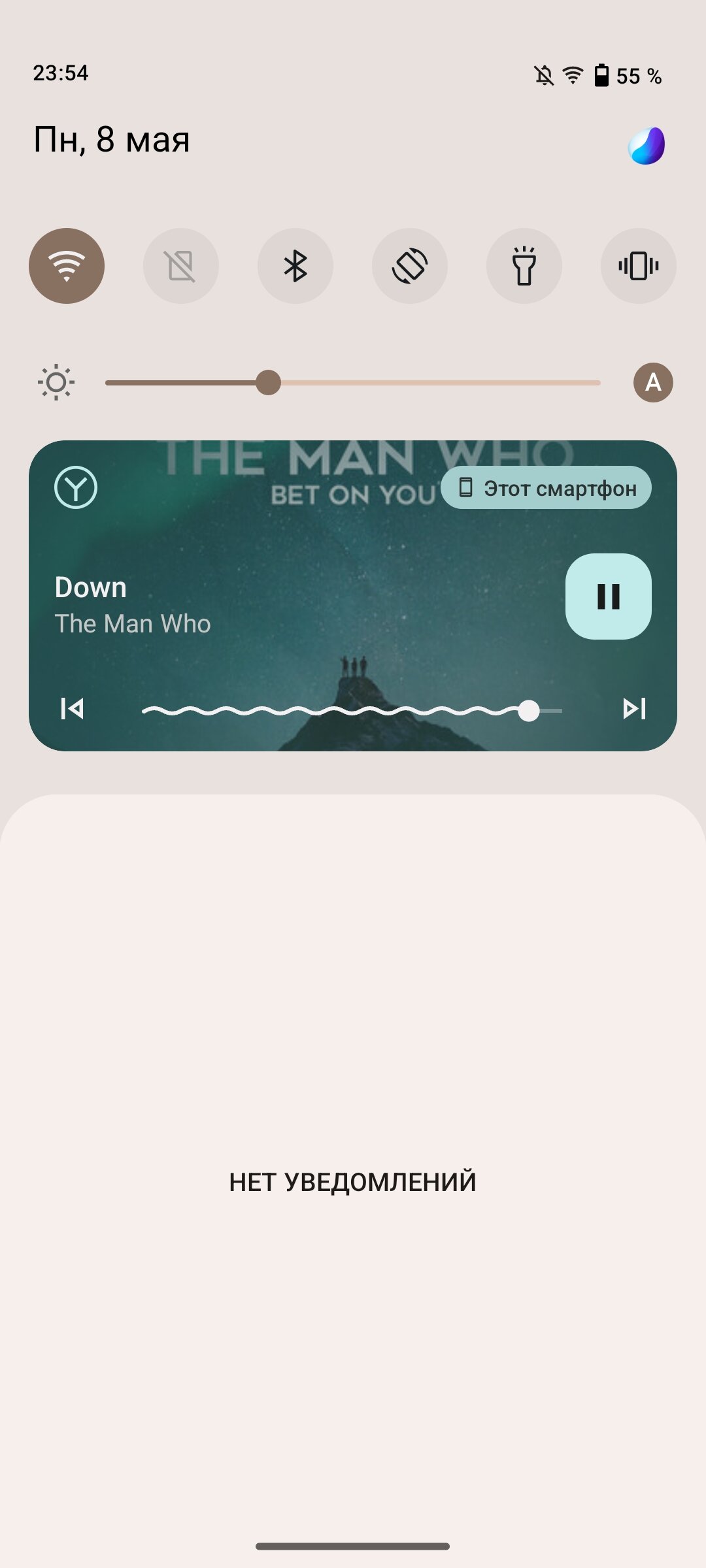Open the assistant icon beside the date
This screenshot has width=706, height=1568.
(x=647, y=146)
